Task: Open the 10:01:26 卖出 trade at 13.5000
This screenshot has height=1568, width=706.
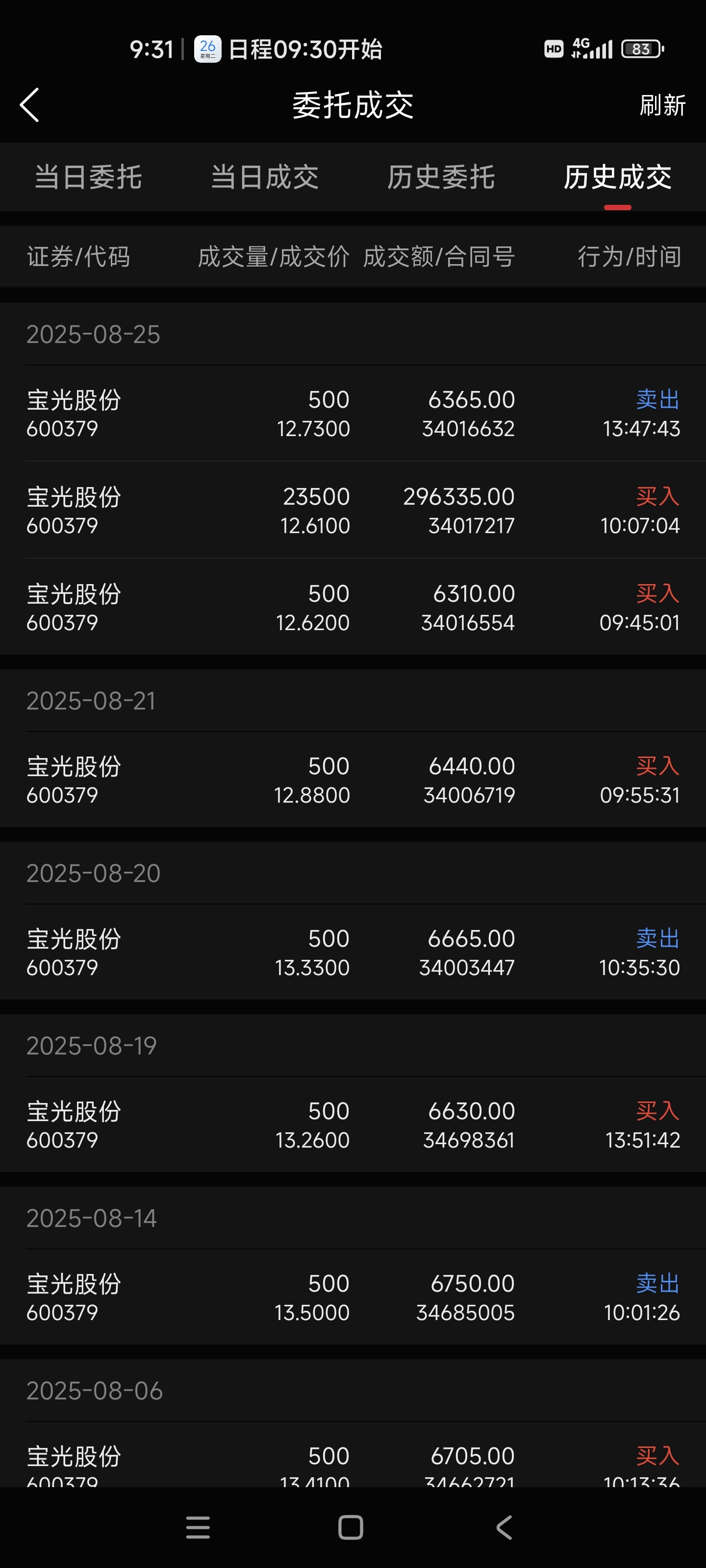Action: coord(353,1297)
